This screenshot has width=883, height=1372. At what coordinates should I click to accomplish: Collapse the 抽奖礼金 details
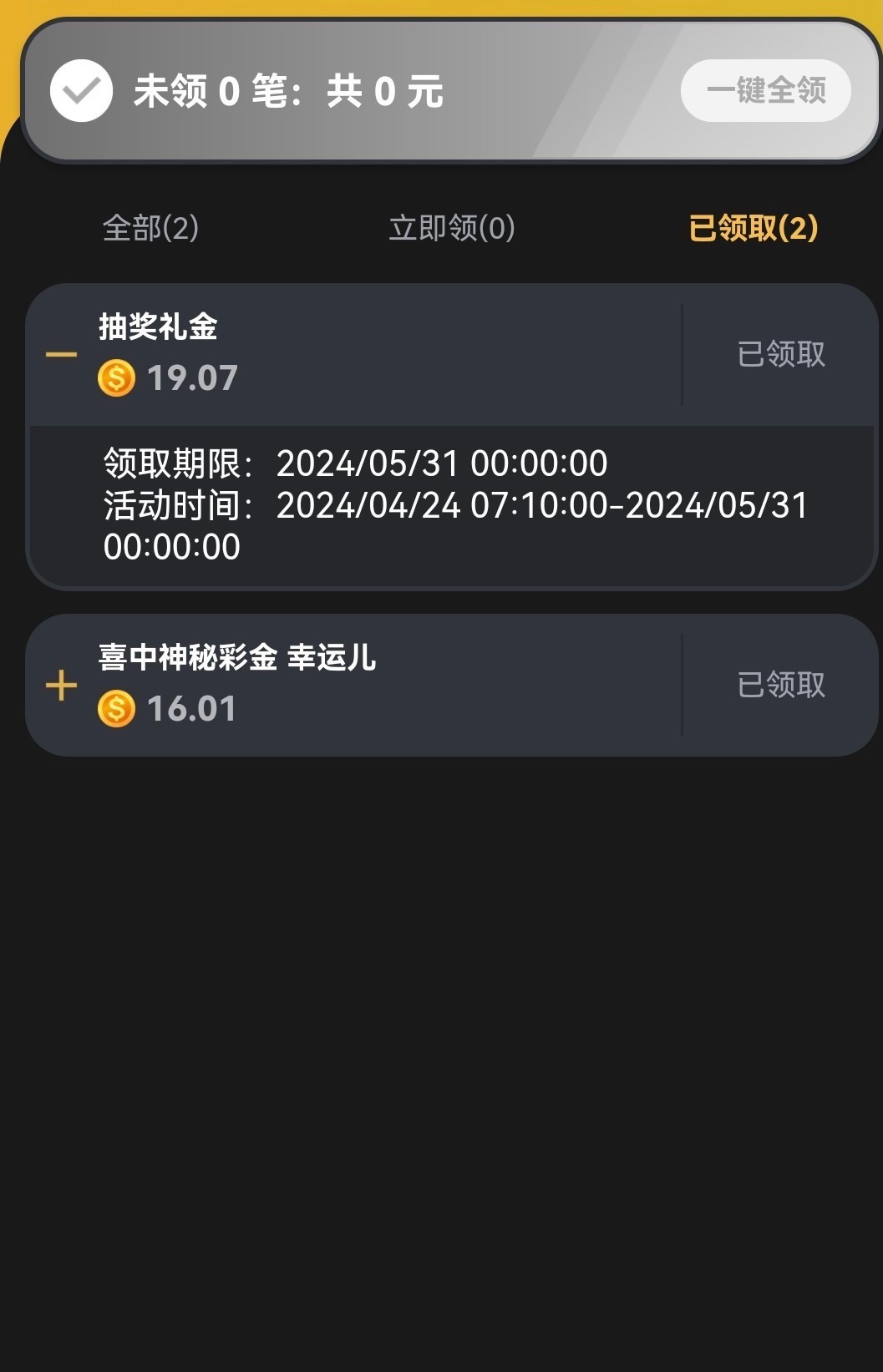pos(61,355)
